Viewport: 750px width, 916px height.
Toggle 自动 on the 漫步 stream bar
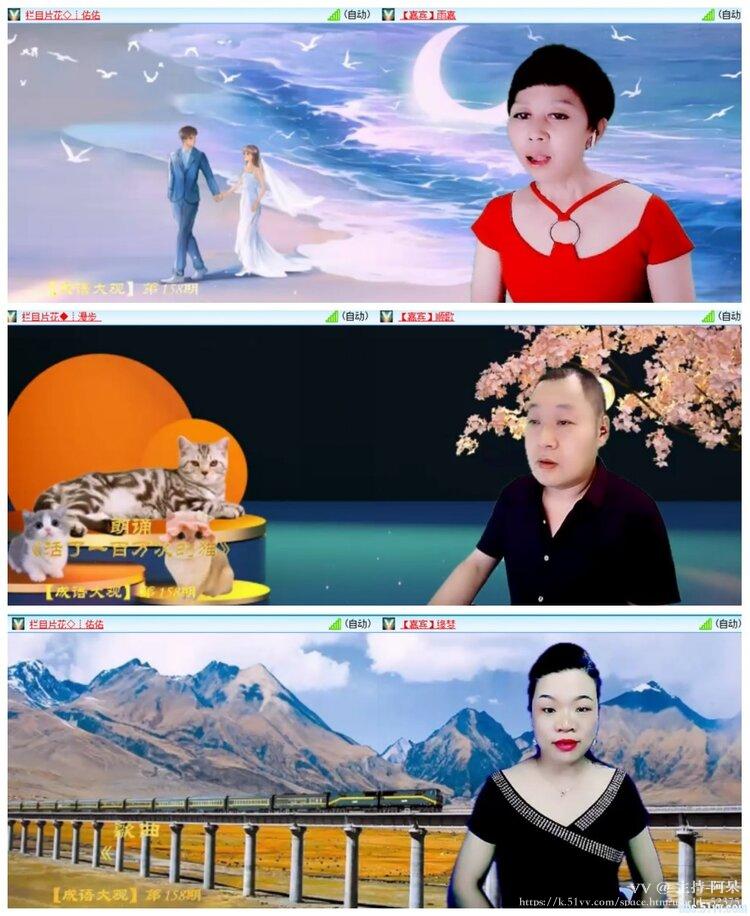coord(357,317)
